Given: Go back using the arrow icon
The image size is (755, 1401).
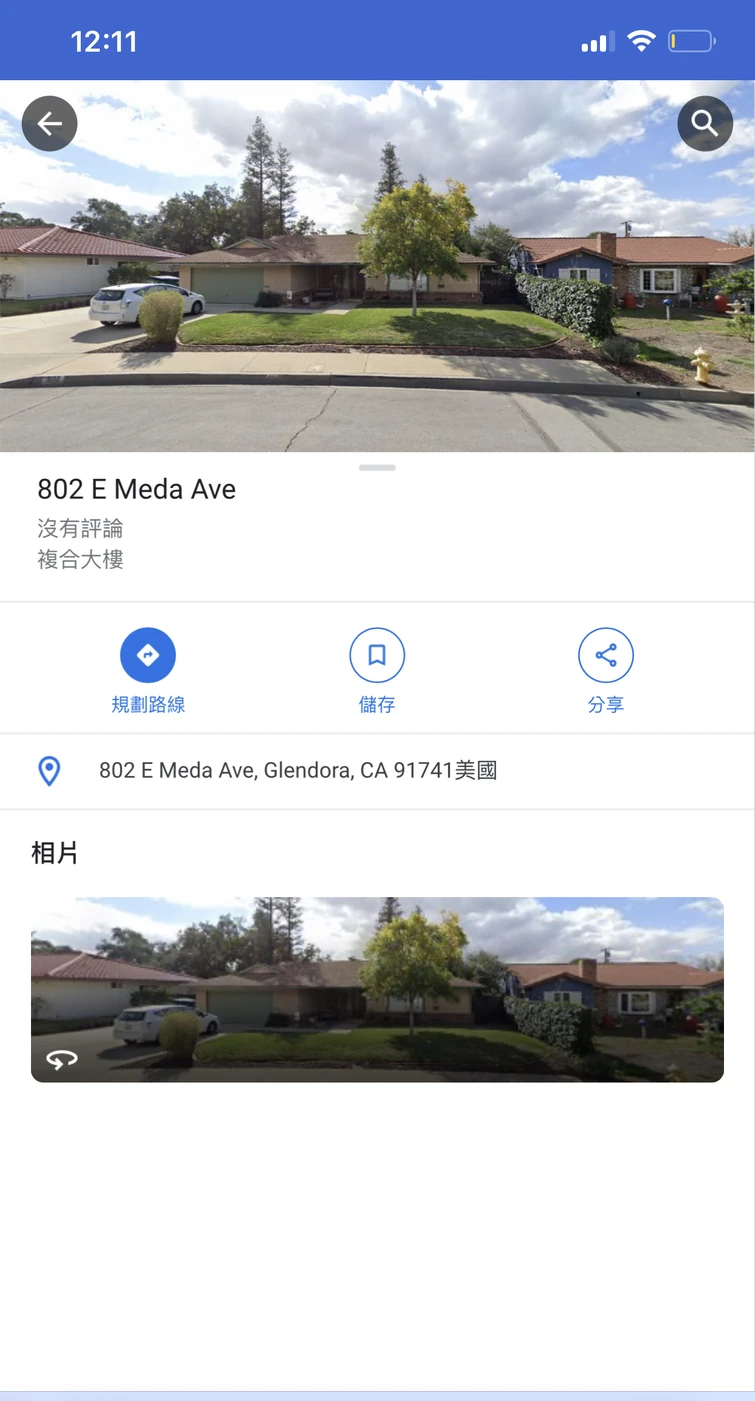Looking at the screenshot, I should [x=49, y=124].
